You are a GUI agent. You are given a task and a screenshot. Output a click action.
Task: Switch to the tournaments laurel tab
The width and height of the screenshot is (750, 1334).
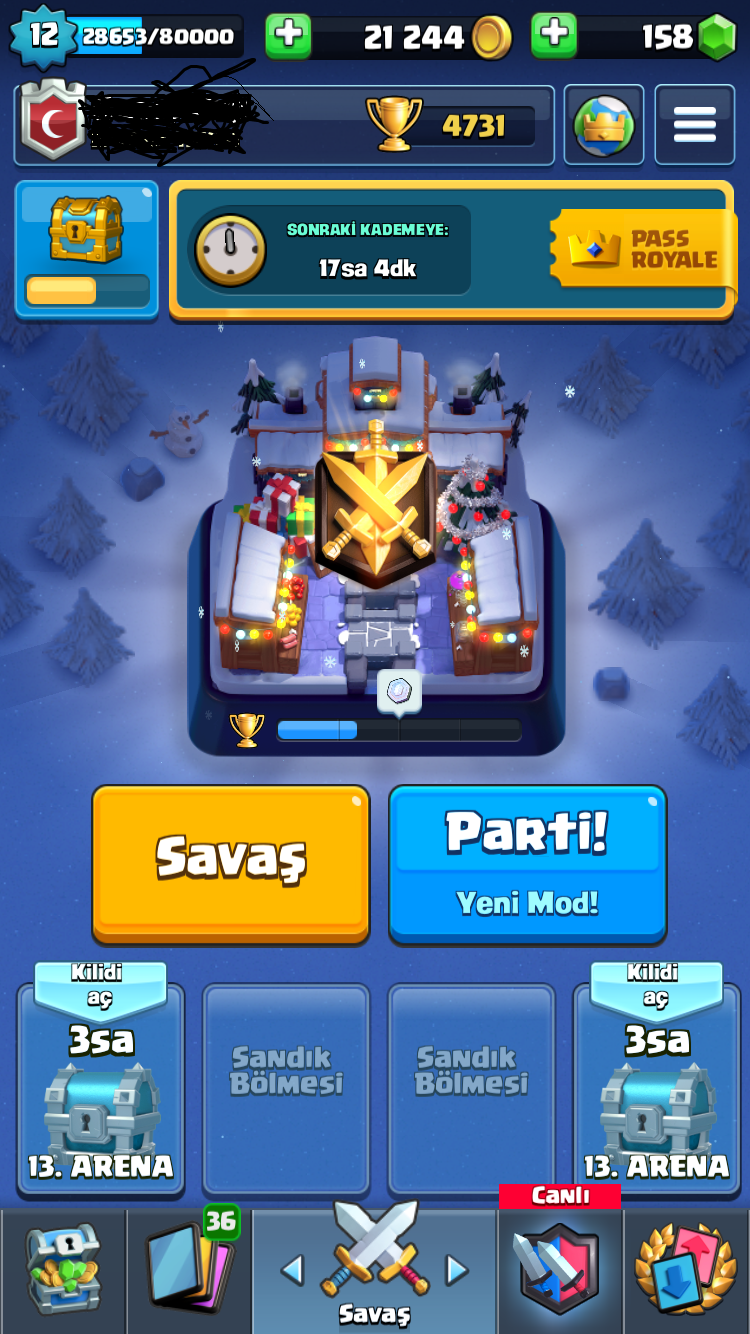[x=686, y=1270]
